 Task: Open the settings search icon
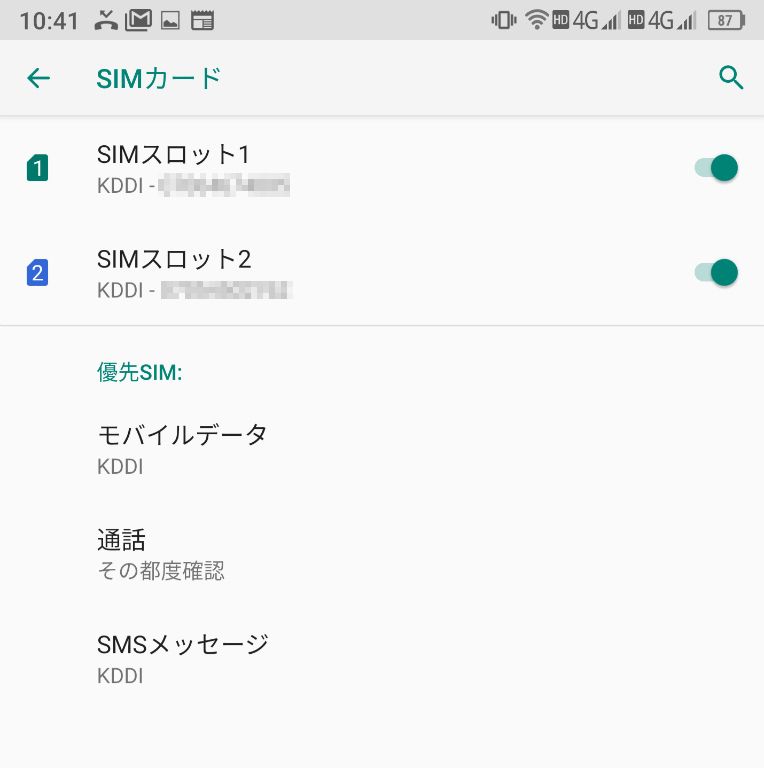pyautogui.click(x=731, y=78)
